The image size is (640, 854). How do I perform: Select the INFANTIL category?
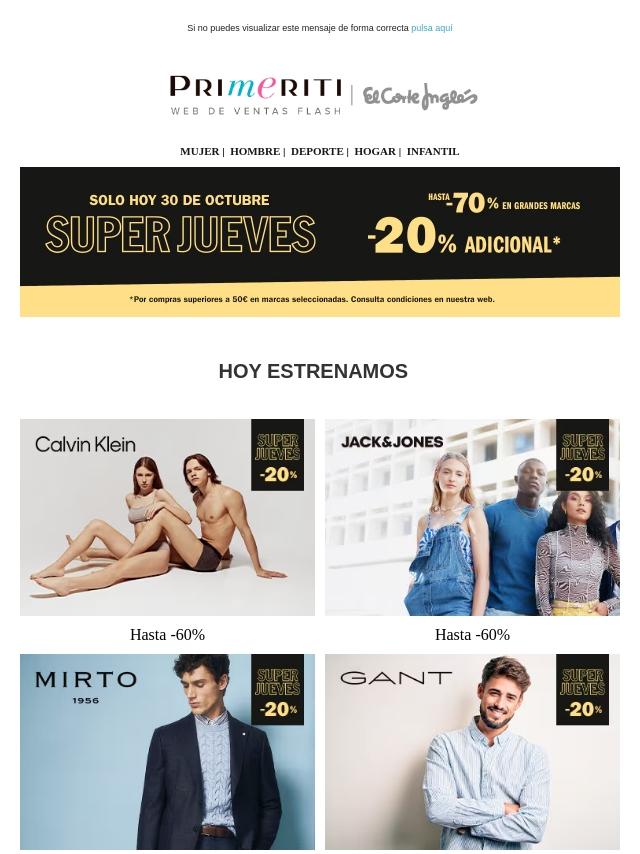click(432, 151)
